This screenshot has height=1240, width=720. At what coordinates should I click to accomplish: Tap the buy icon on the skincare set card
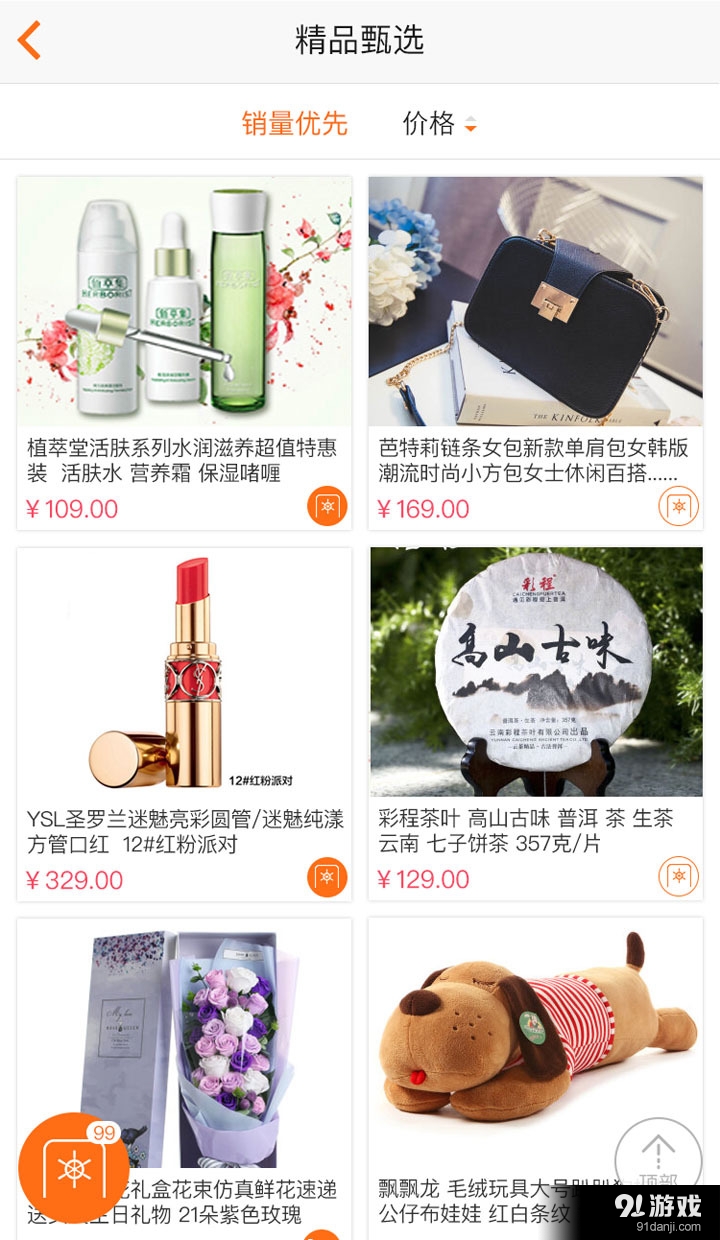[327, 507]
